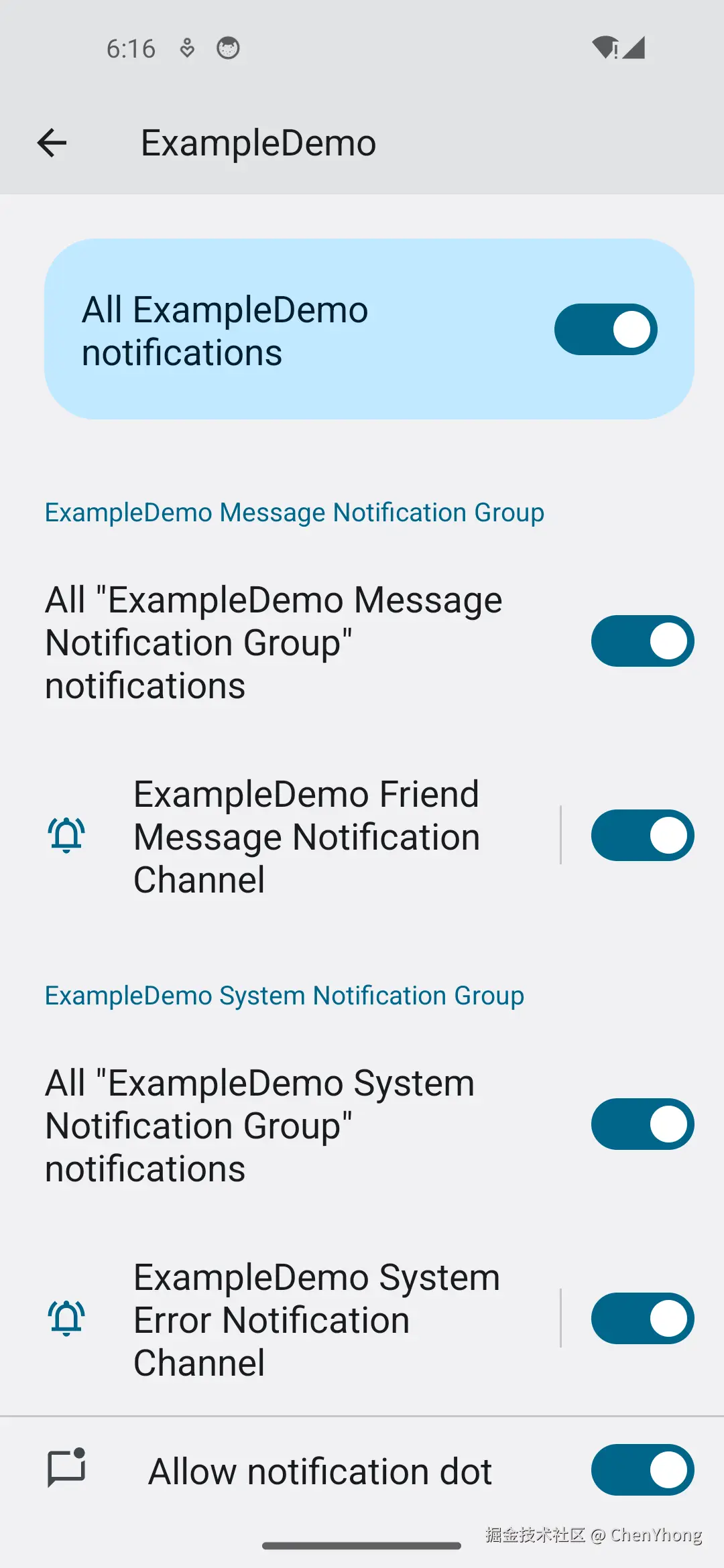Toggle the ExampleDemo System Error Notification Channel switch
724x1568 pixels.
pyautogui.click(x=642, y=1317)
